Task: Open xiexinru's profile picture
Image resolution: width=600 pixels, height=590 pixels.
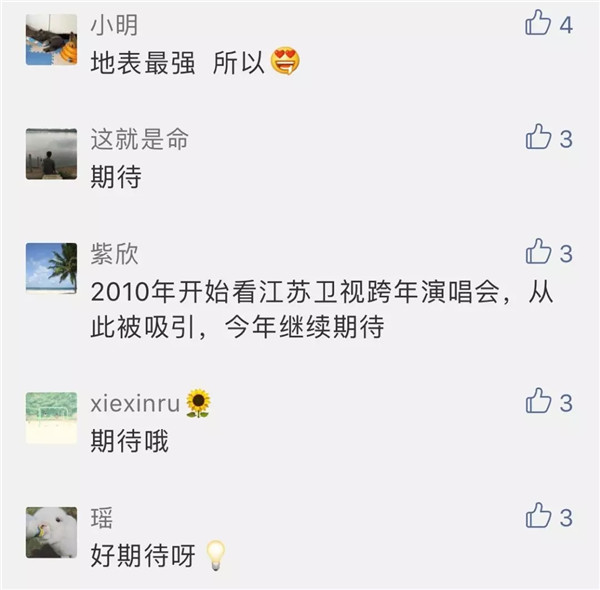Action: click(51, 418)
